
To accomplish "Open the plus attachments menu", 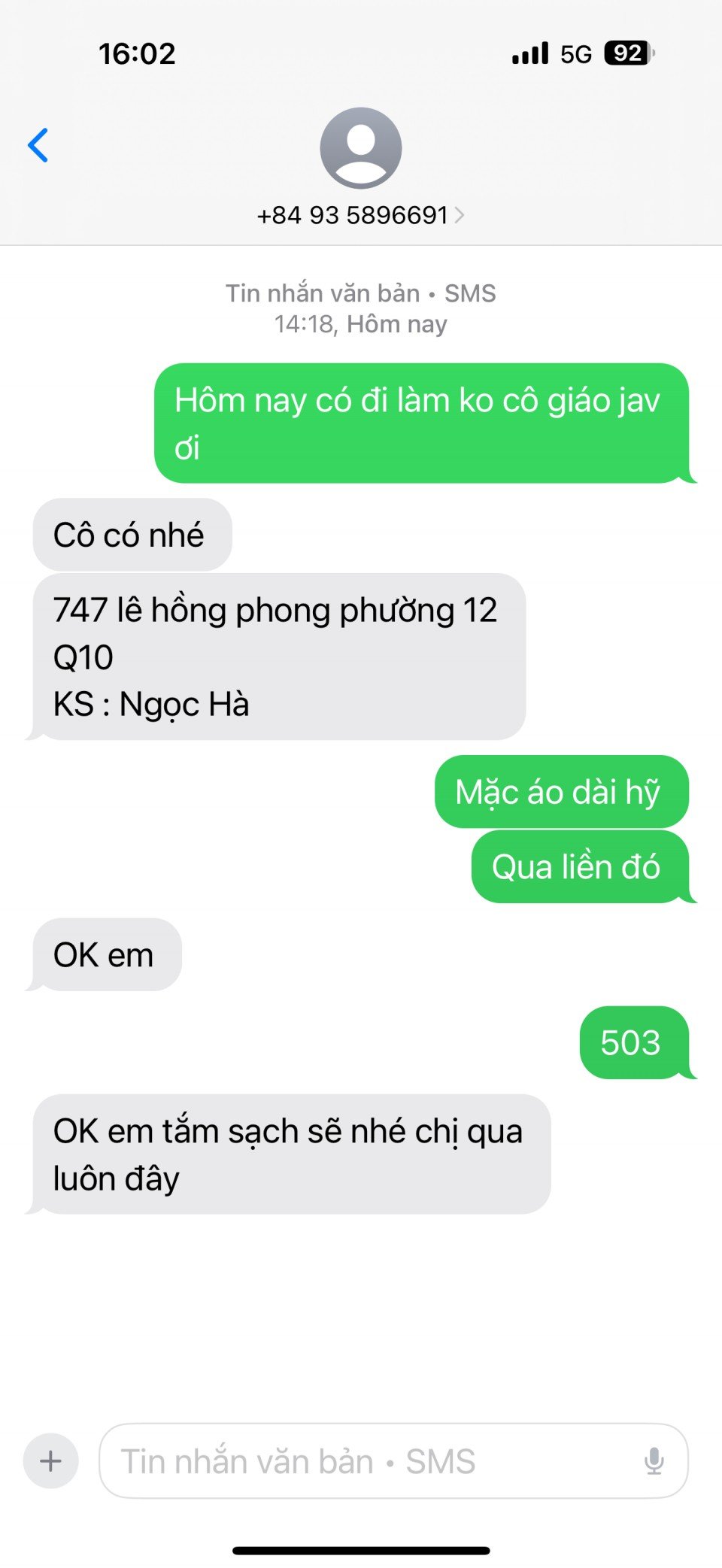I will click(x=51, y=1461).
